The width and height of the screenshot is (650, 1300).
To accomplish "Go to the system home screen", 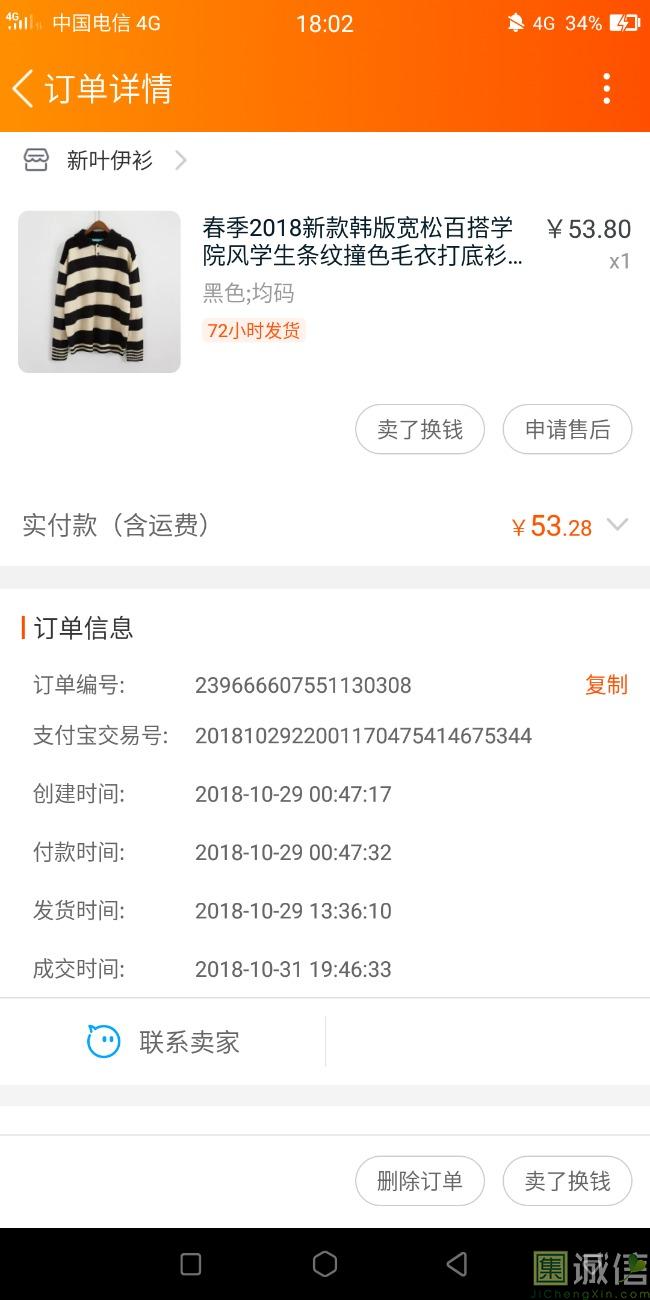I will point(325,1264).
